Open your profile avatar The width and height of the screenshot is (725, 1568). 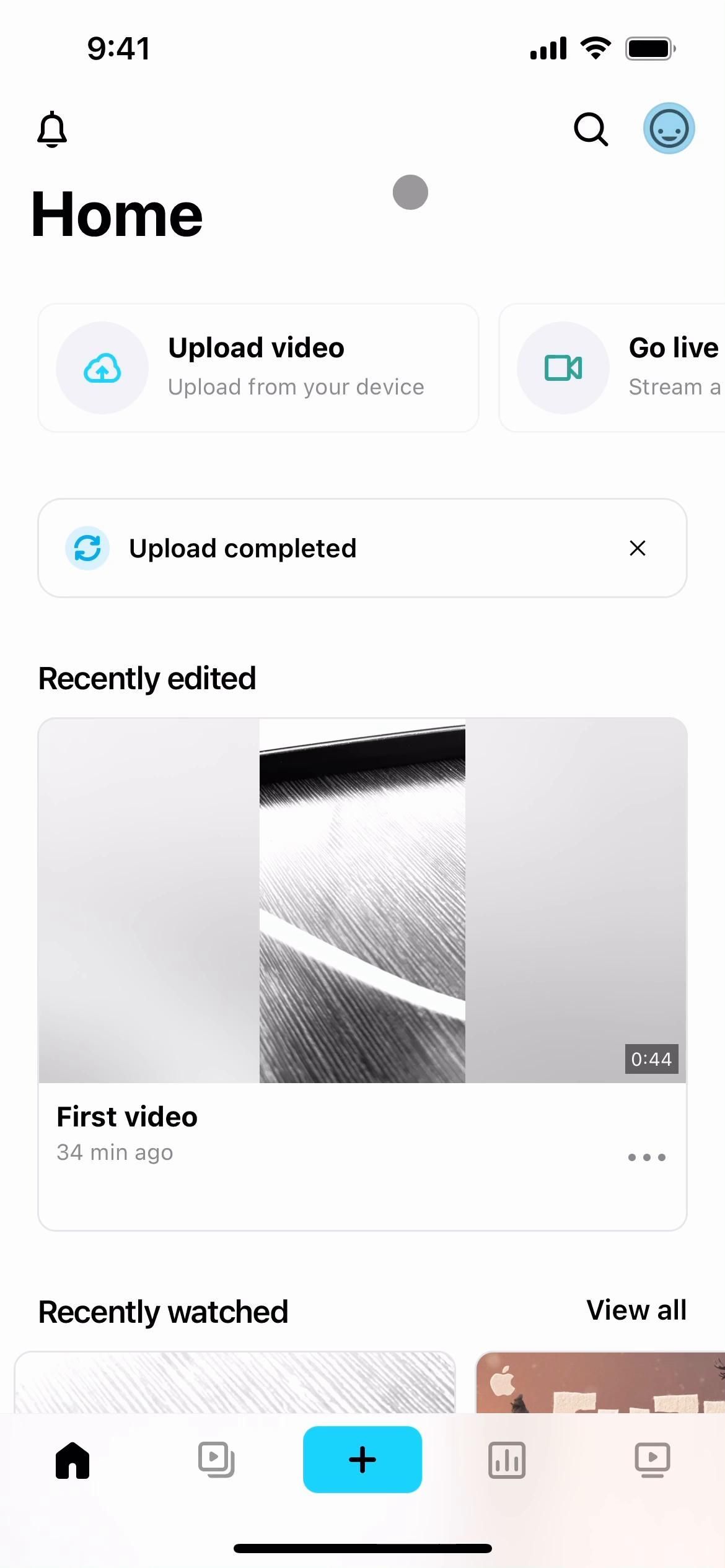[669, 128]
